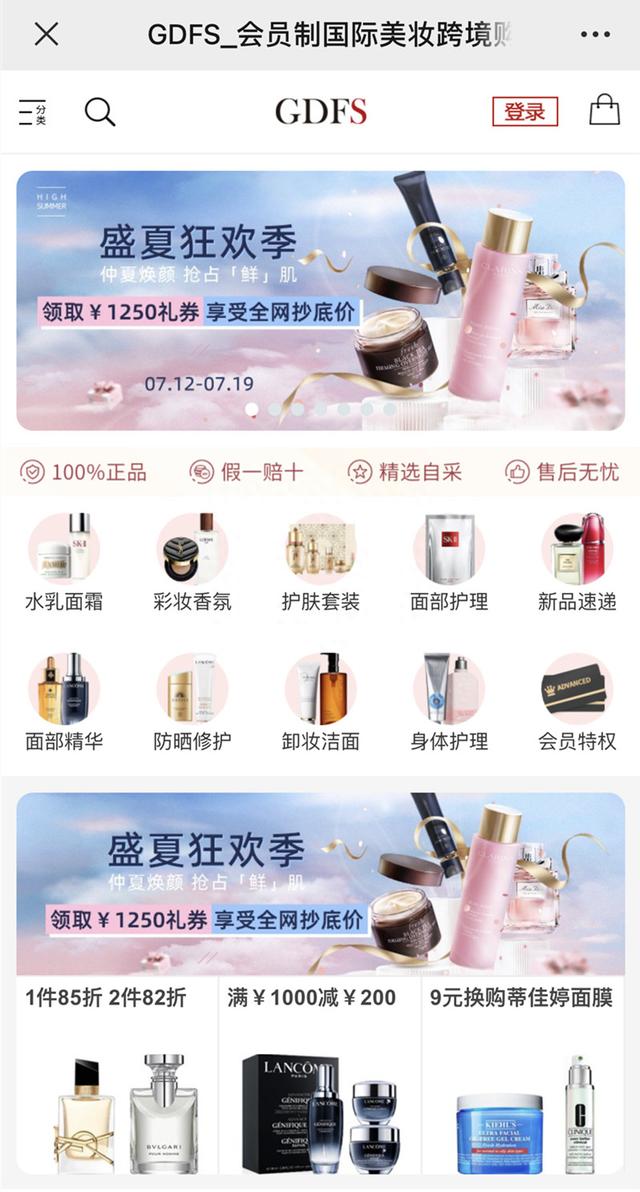This screenshot has height=1192, width=640.
Task: Open the 盛夏狂欢季 top carousel banner
Action: tap(320, 300)
